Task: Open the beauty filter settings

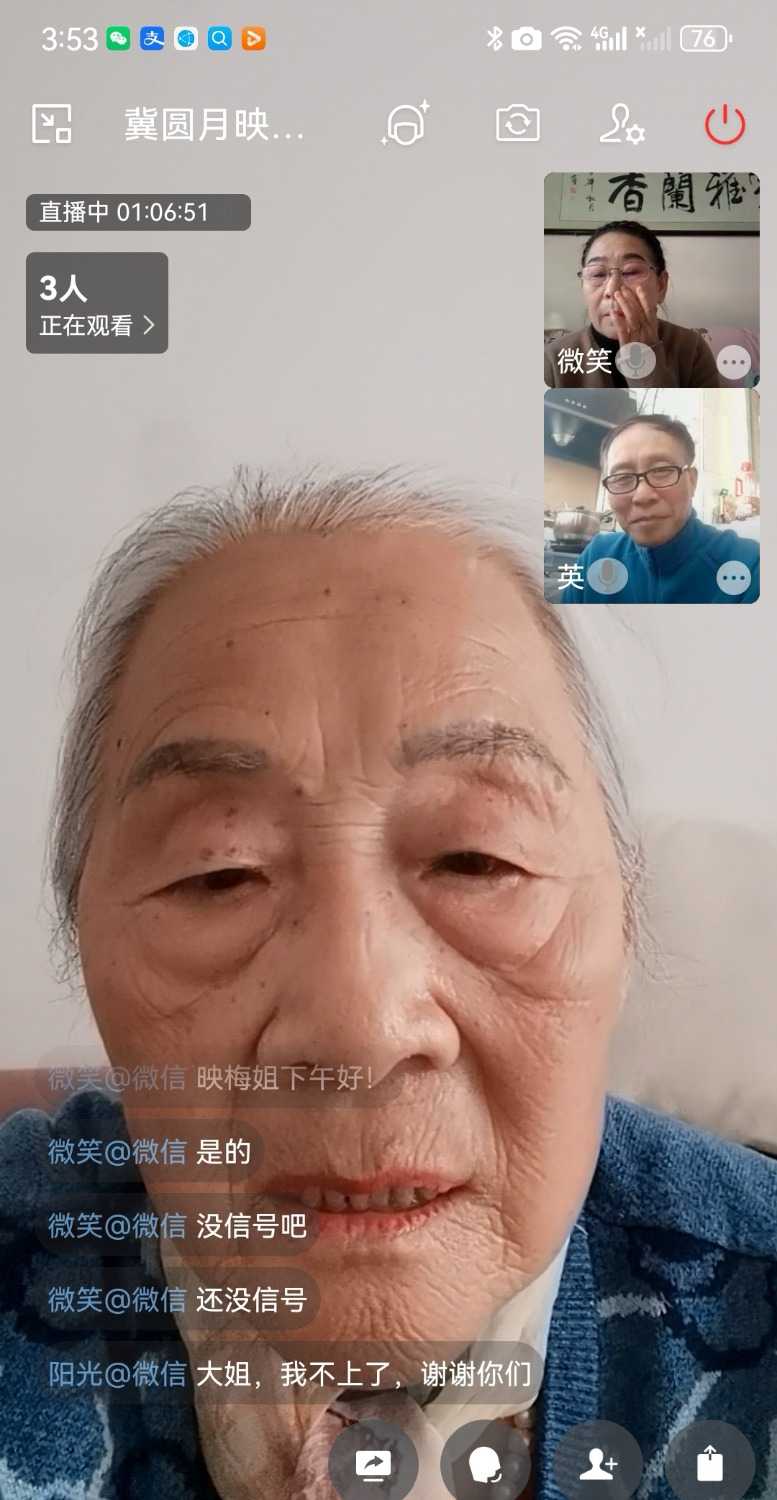Action: coord(405,125)
